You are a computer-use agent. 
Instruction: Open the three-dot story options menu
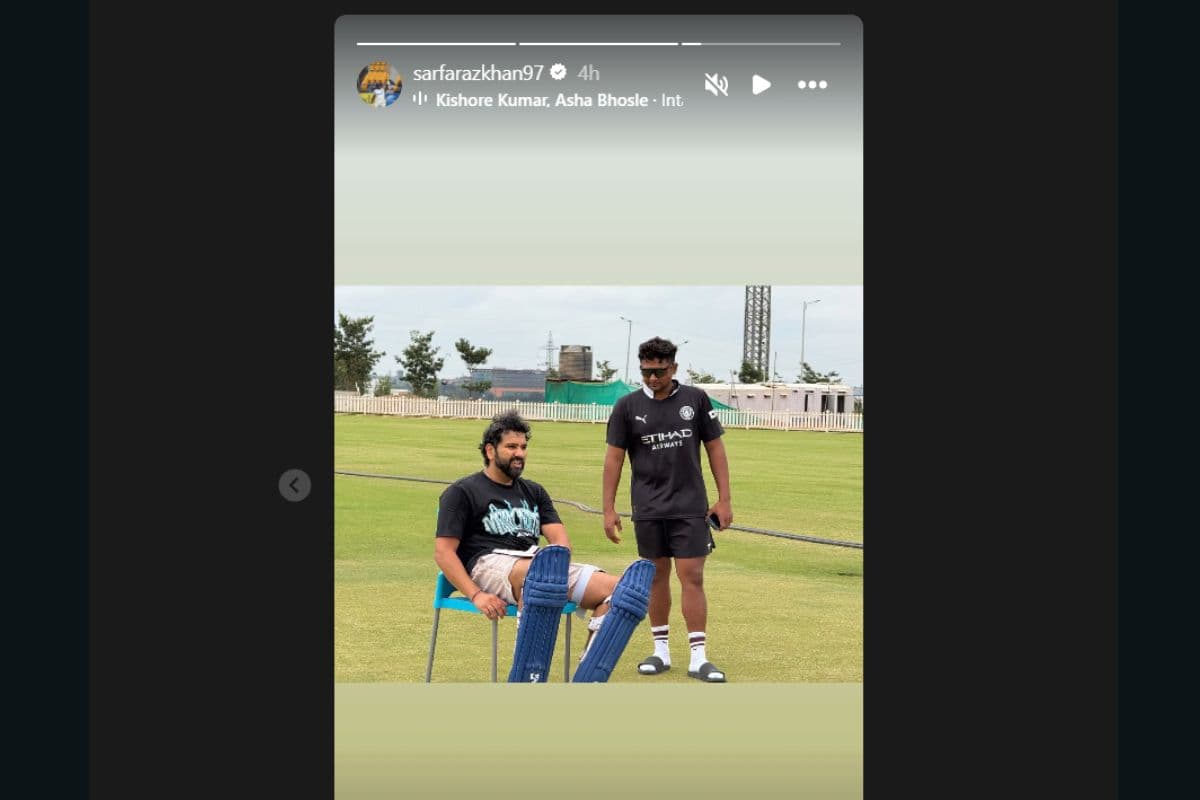(x=812, y=85)
